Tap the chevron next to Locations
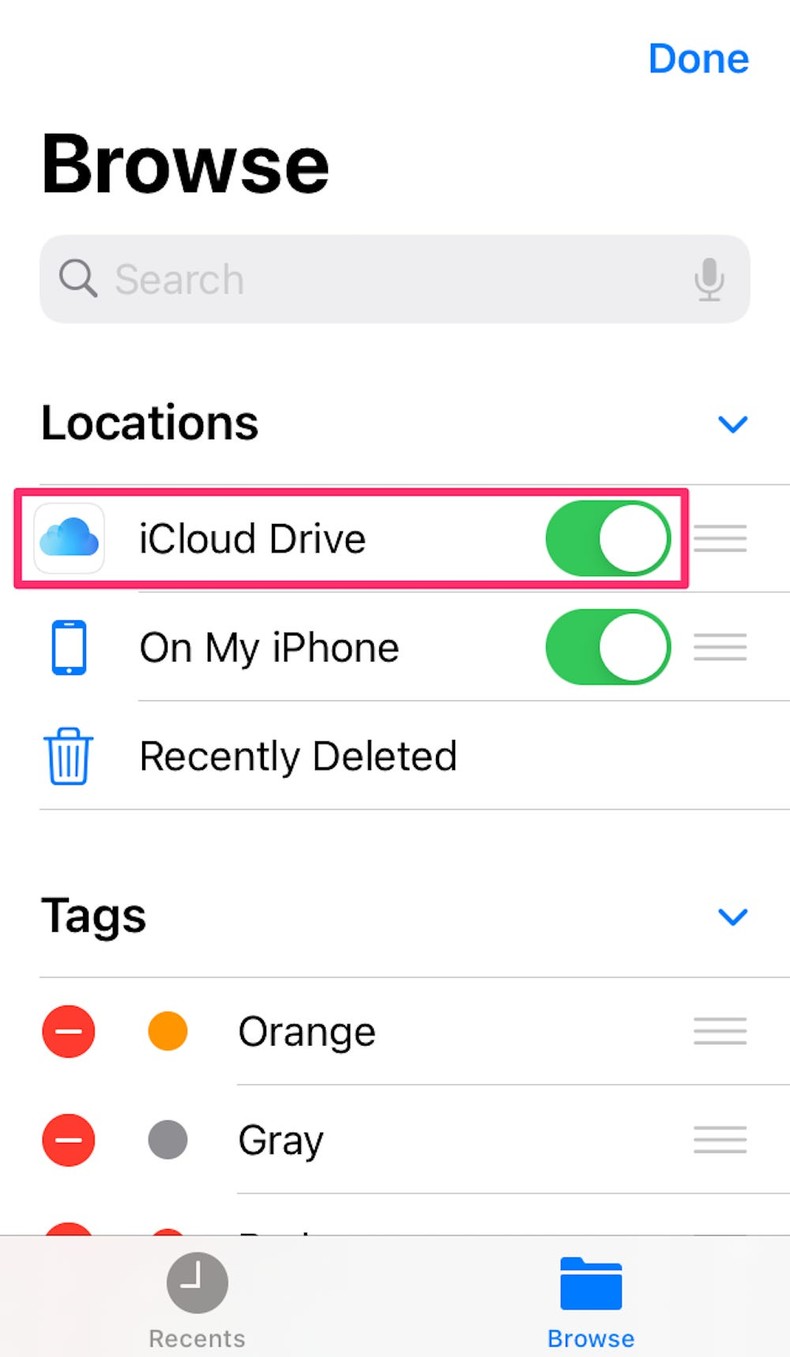790x1357 pixels. coord(732,424)
